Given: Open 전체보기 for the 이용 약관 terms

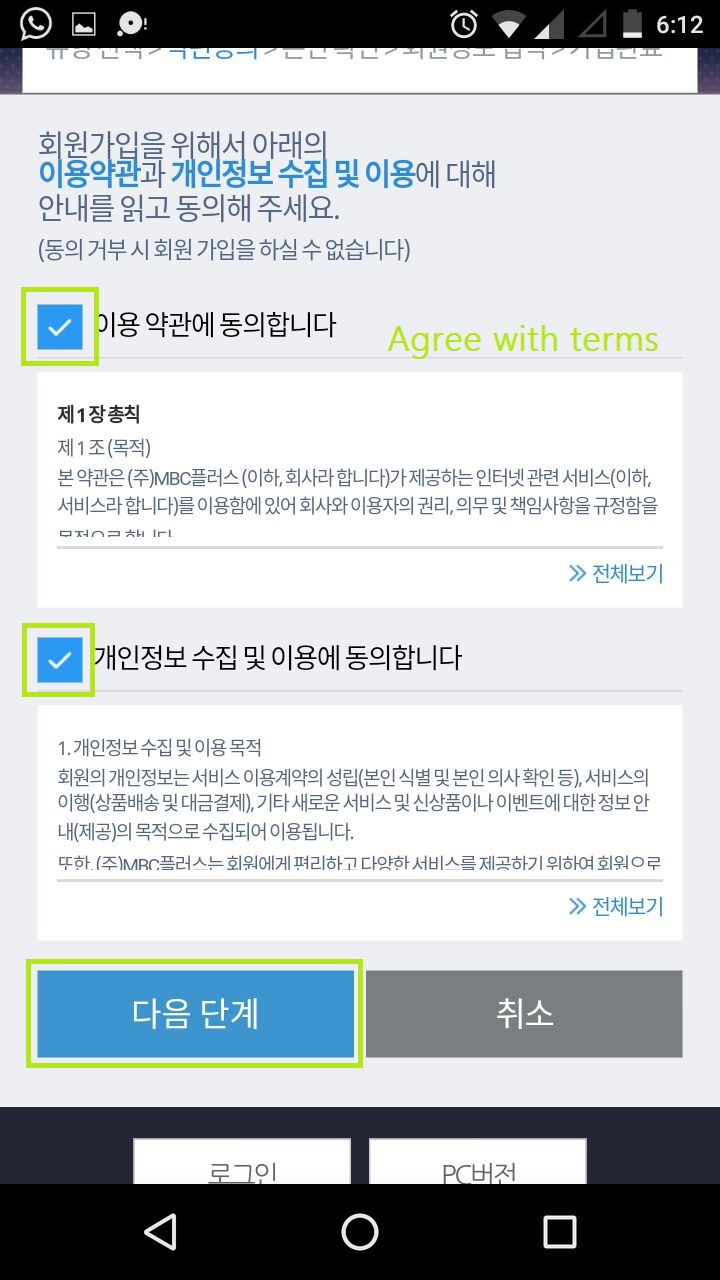Looking at the screenshot, I should [616, 573].
